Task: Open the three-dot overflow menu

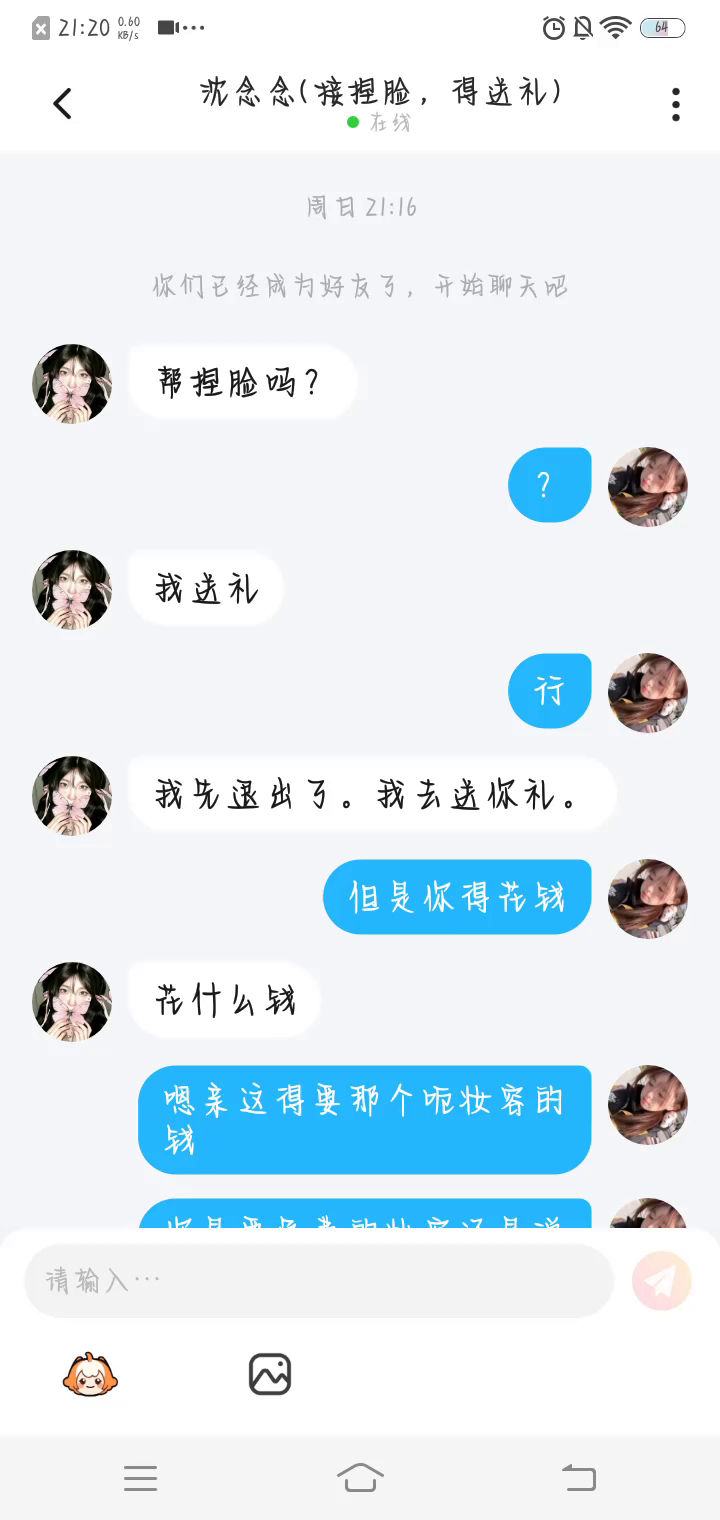Action: (676, 104)
